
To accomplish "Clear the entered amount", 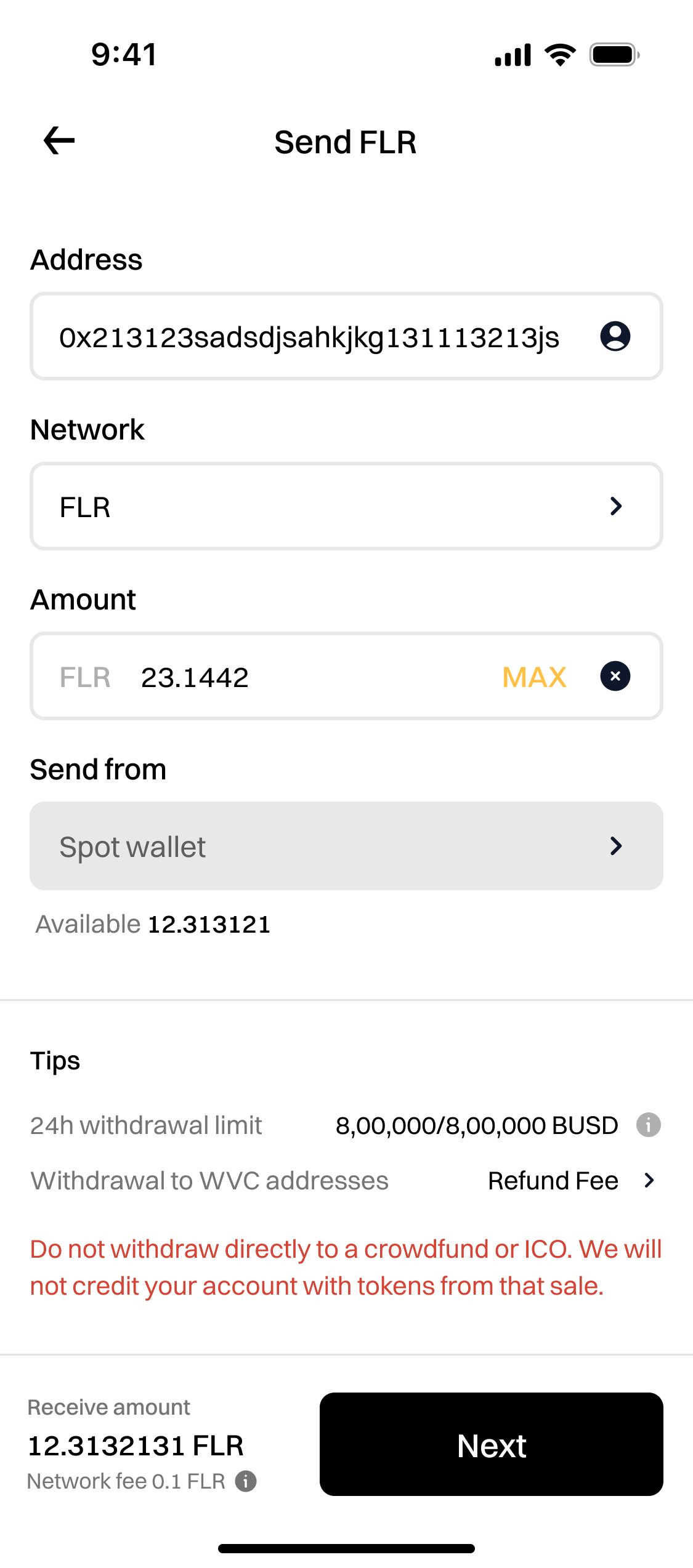I will 615,677.
